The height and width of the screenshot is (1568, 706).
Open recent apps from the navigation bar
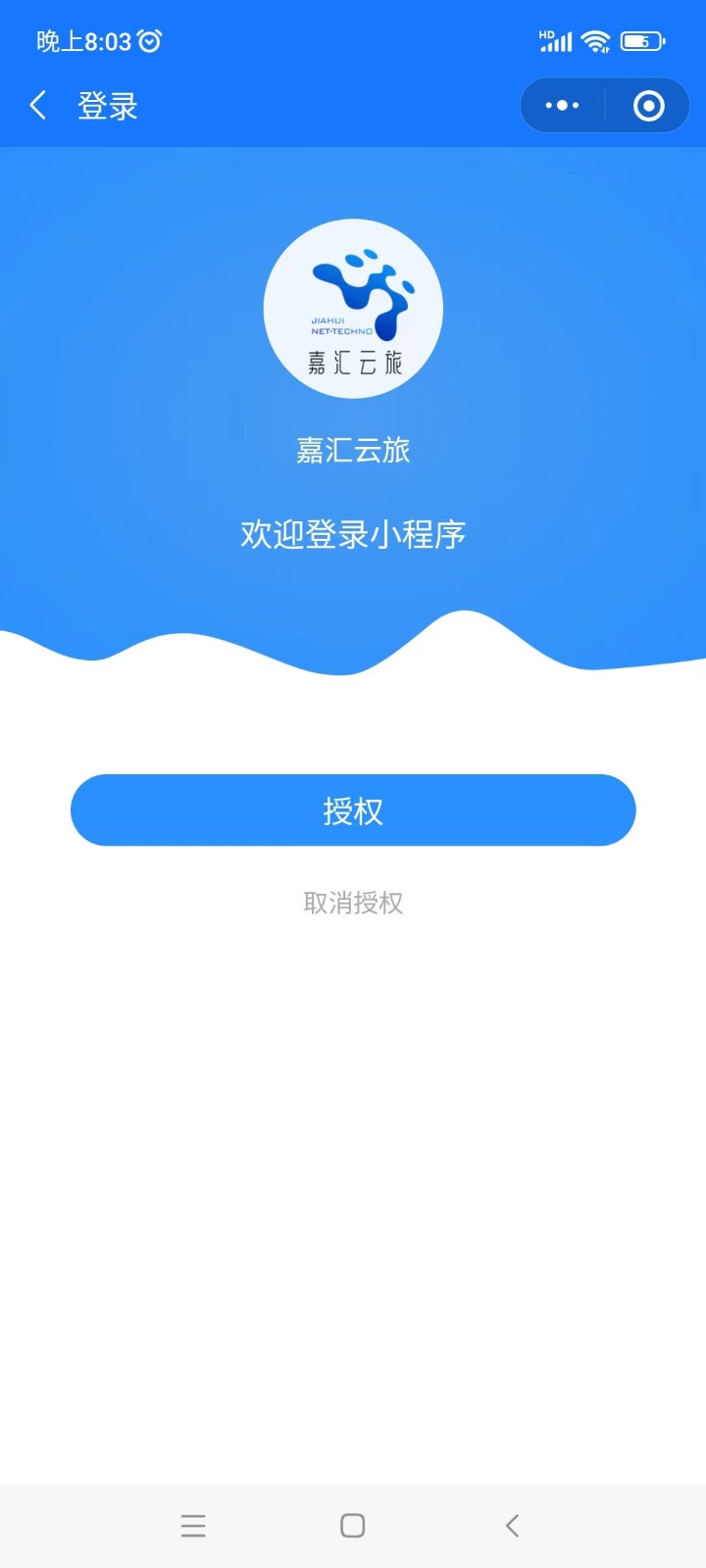click(x=193, y=1525)
